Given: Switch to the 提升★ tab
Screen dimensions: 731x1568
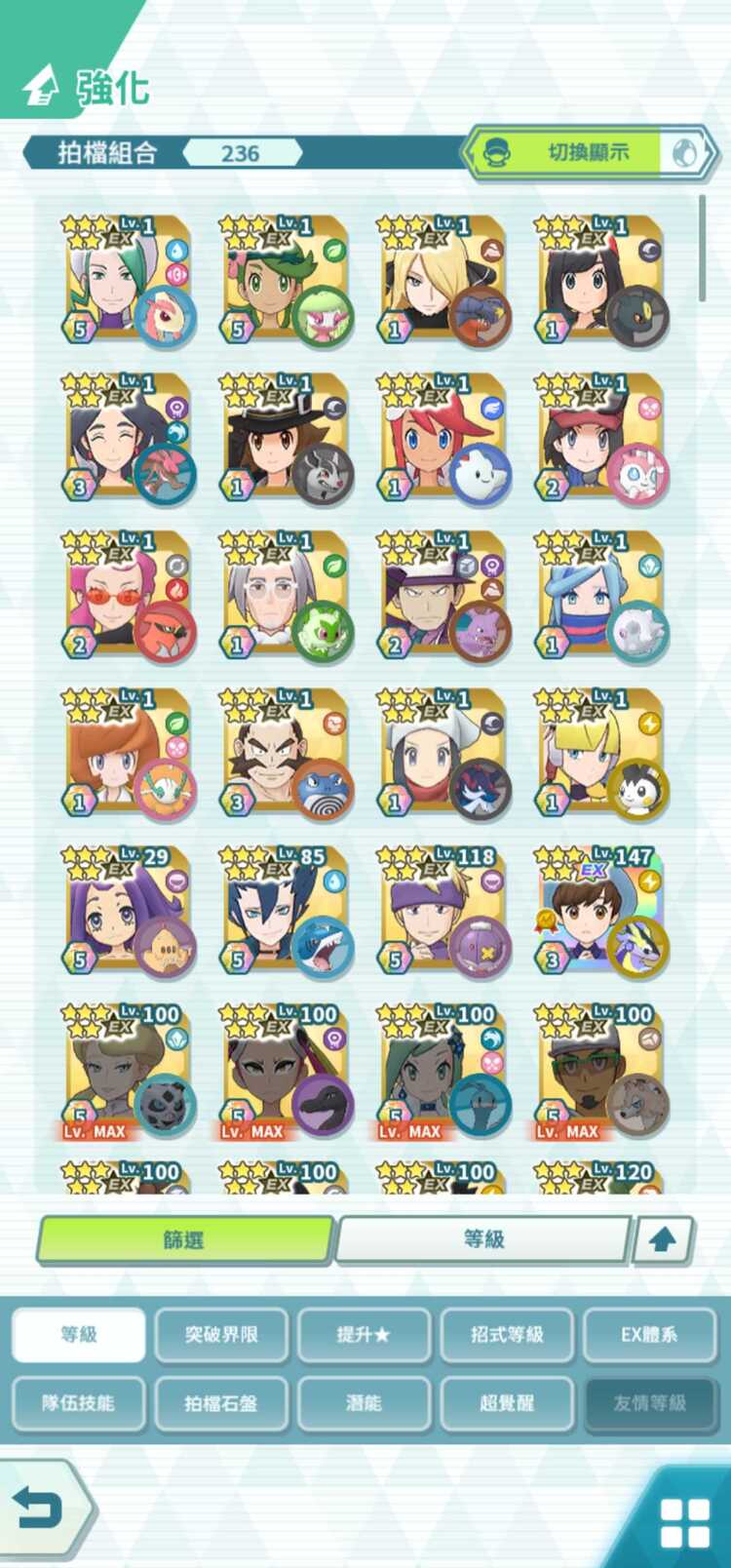Looking at the screenshot, I should pos(364,1334).
